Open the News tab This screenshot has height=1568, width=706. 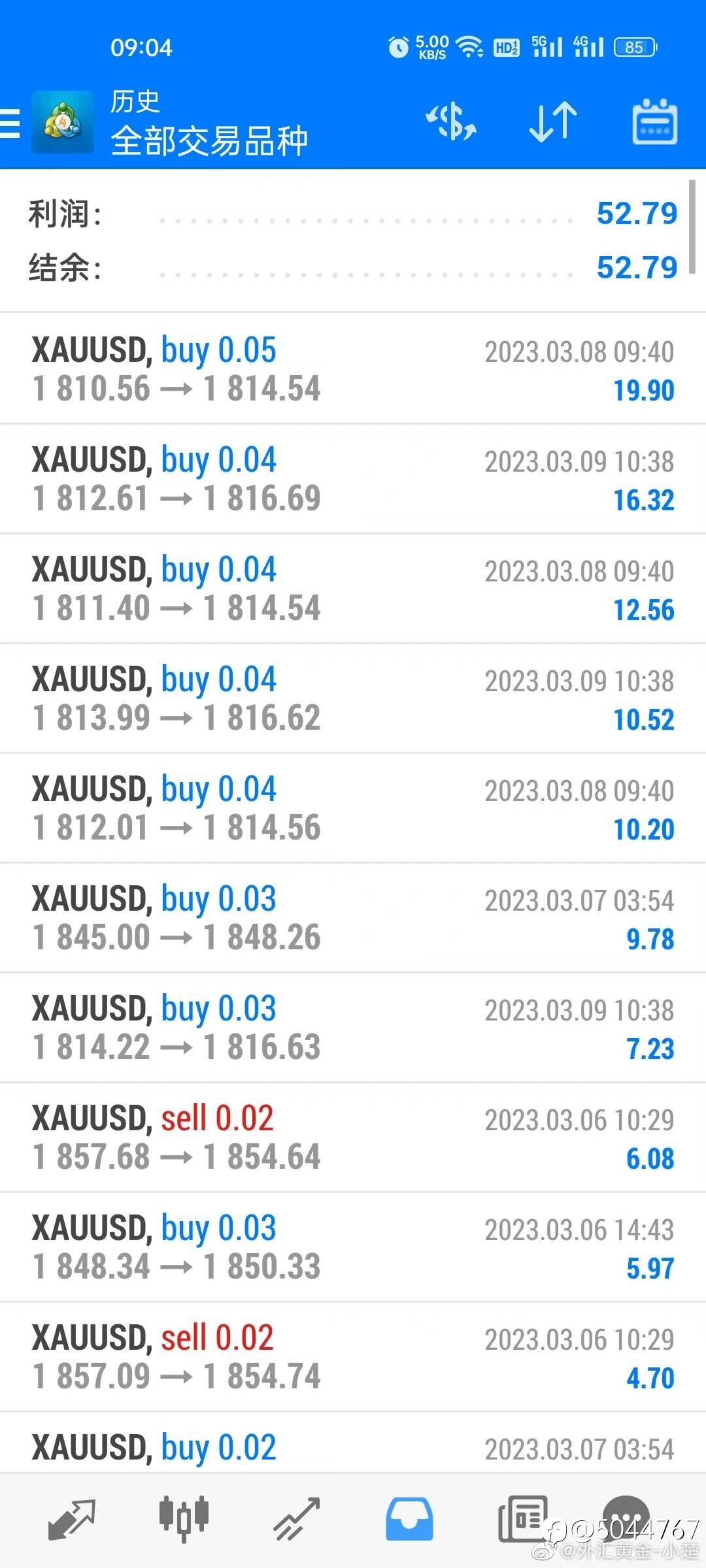coord(522,1518)
